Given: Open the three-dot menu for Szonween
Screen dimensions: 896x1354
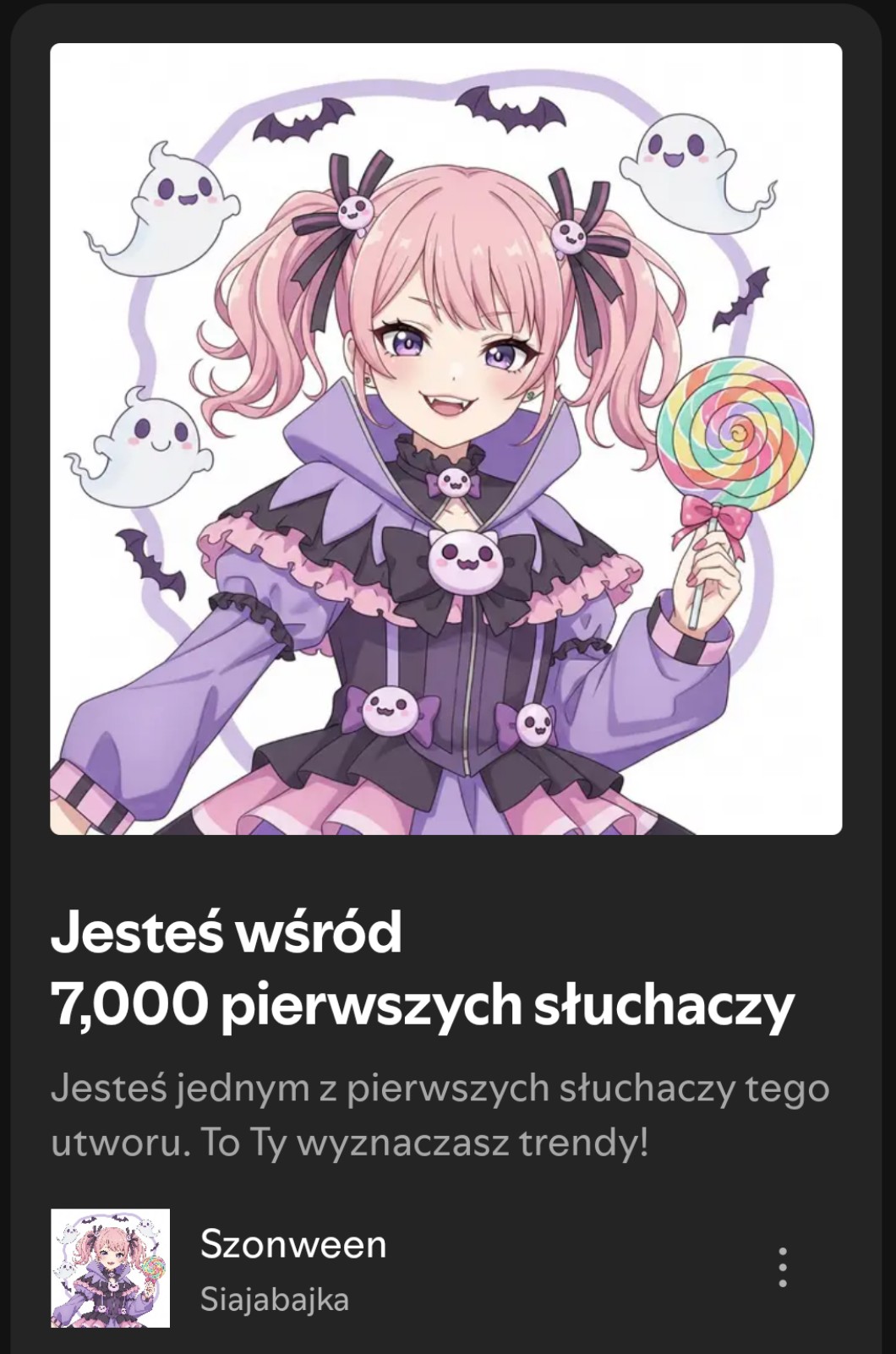Looking at the screenshot, I should (x=783, y=1267).
